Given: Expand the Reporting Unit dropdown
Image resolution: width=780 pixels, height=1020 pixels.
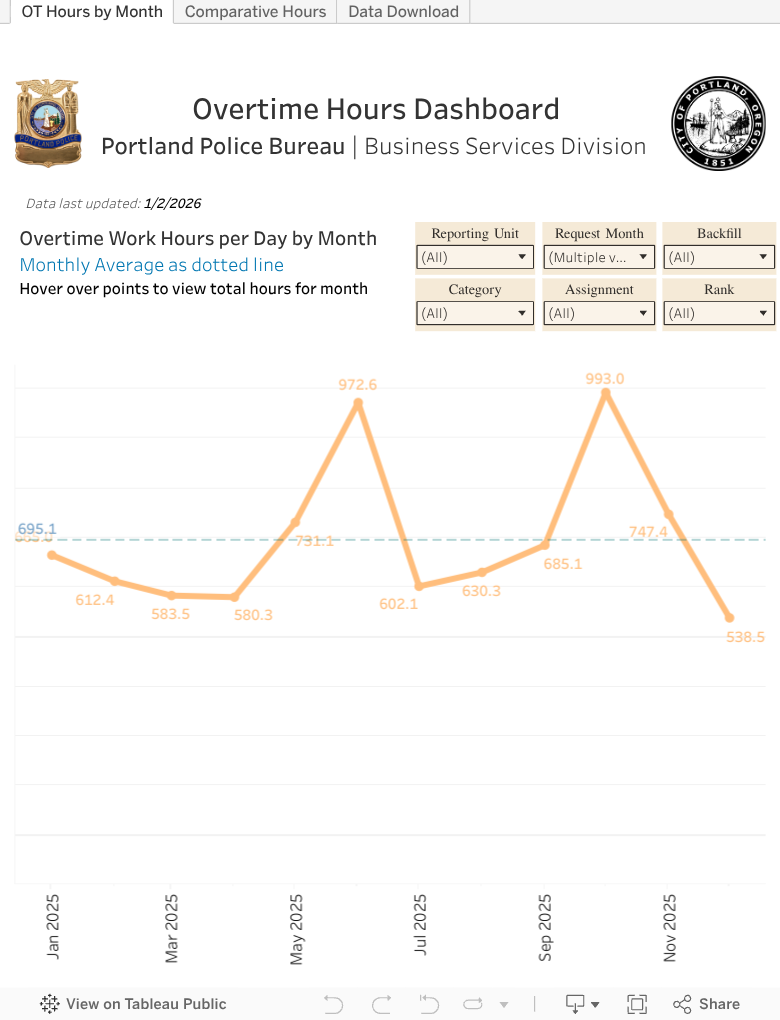Looking at the screenshot, I should point(475,257).
